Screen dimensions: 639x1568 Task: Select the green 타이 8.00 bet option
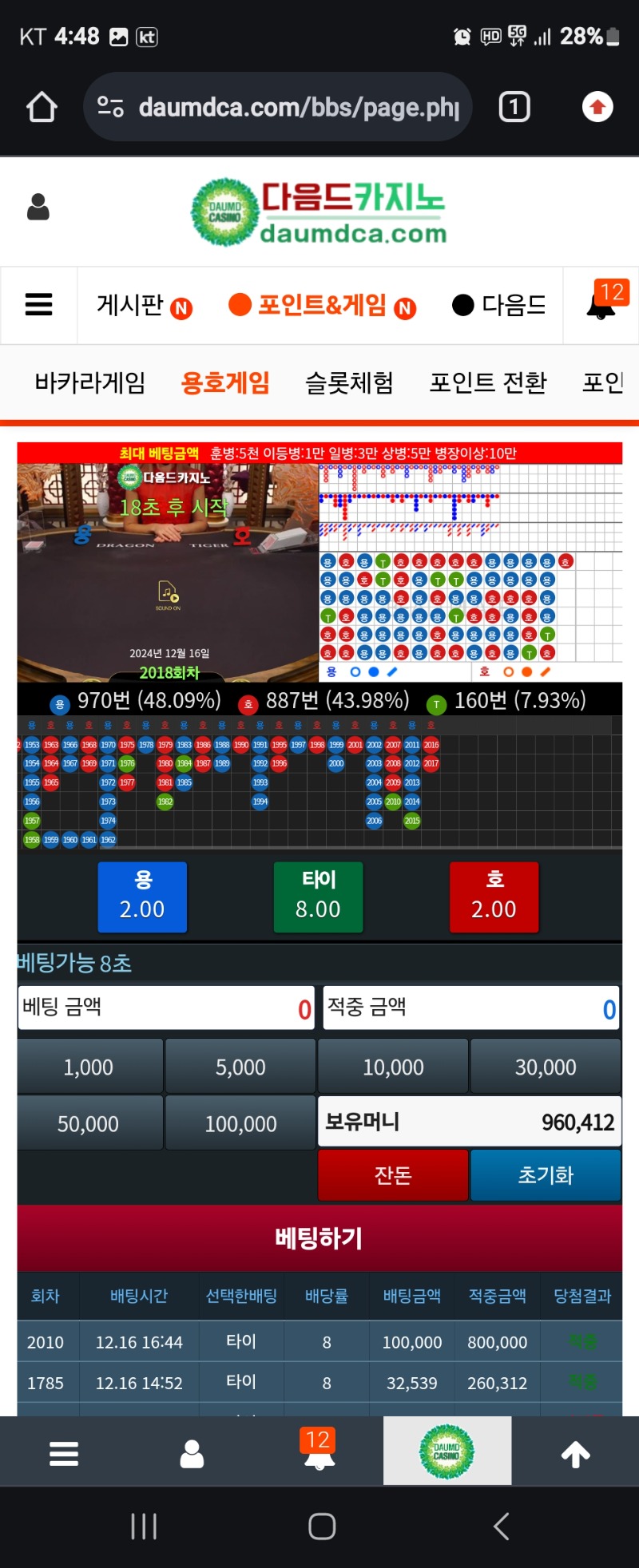tap(318, 897)
